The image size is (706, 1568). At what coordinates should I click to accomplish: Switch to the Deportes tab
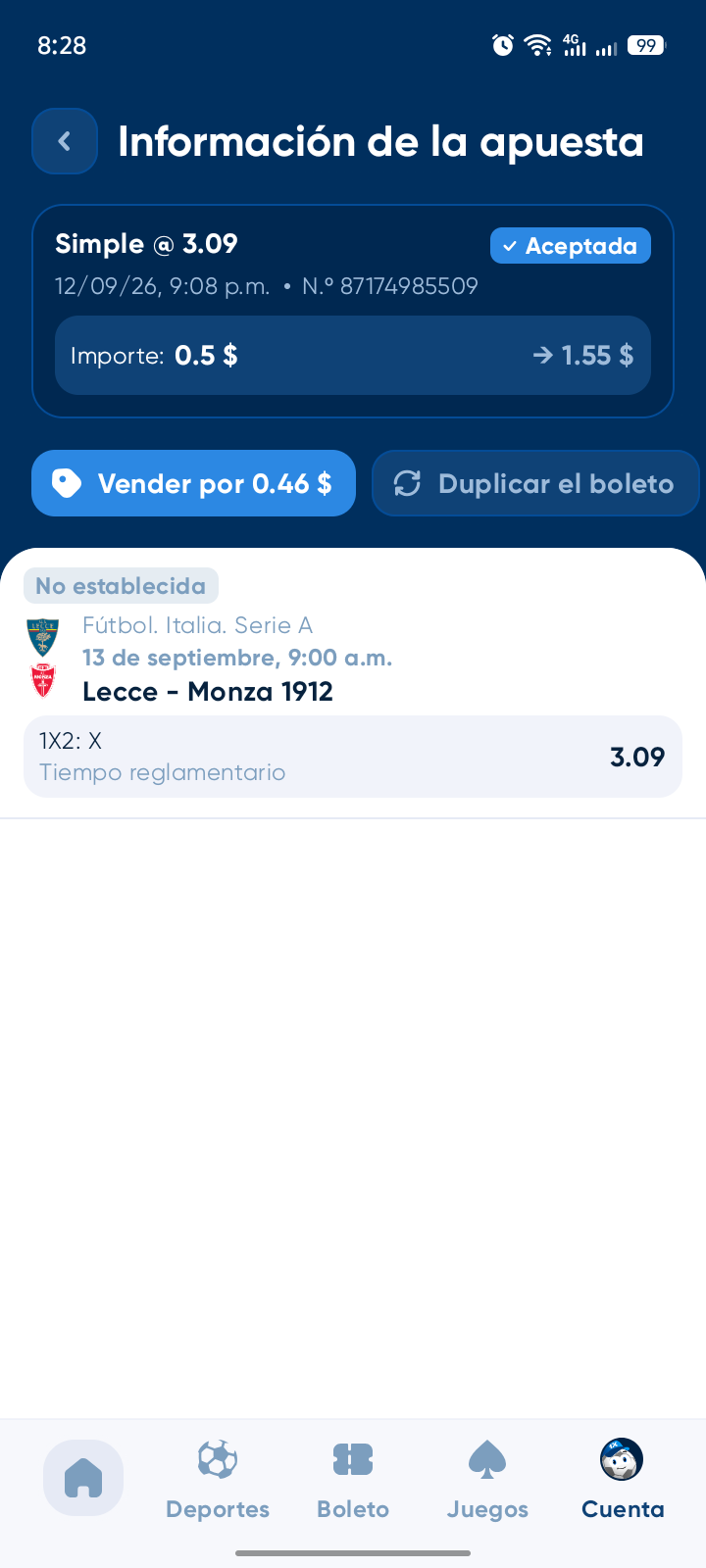coord(218,1480)
